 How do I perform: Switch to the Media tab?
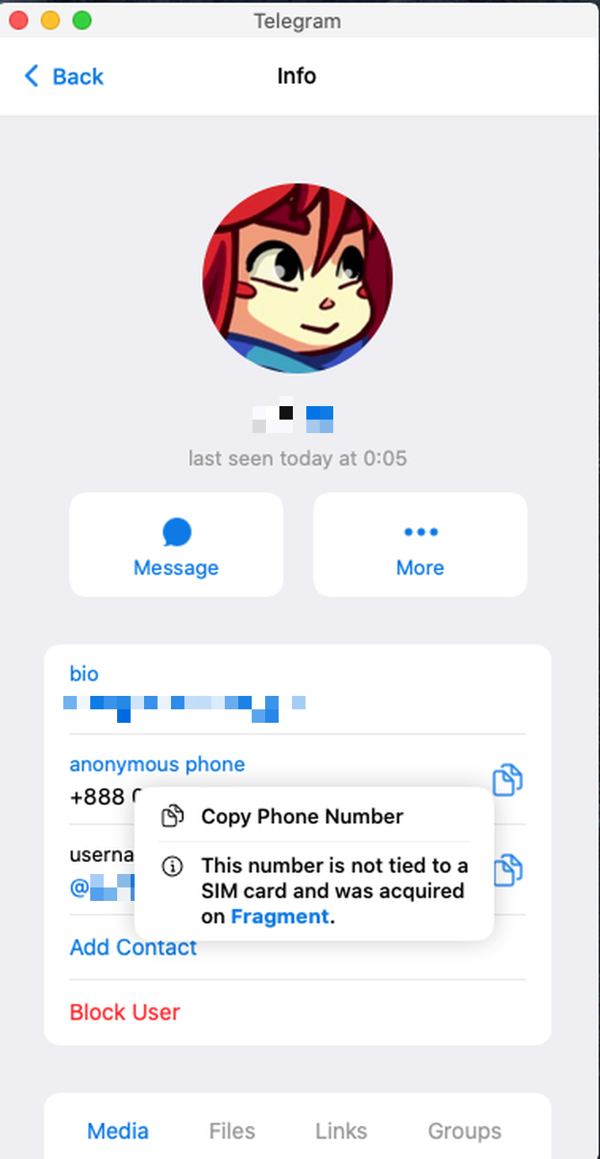click(x=118, y=1131)
